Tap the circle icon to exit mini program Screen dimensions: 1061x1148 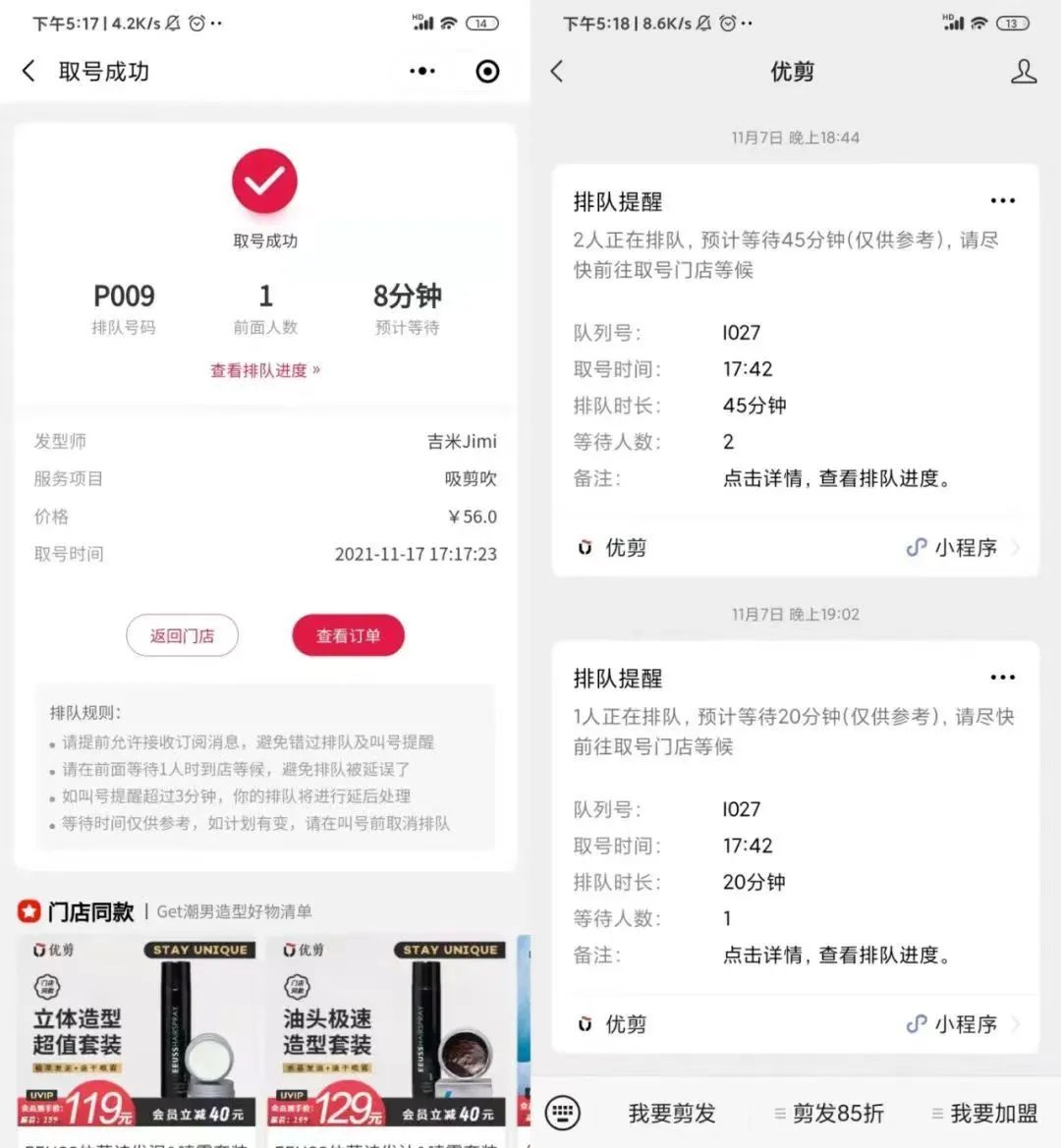coord(486,71)
